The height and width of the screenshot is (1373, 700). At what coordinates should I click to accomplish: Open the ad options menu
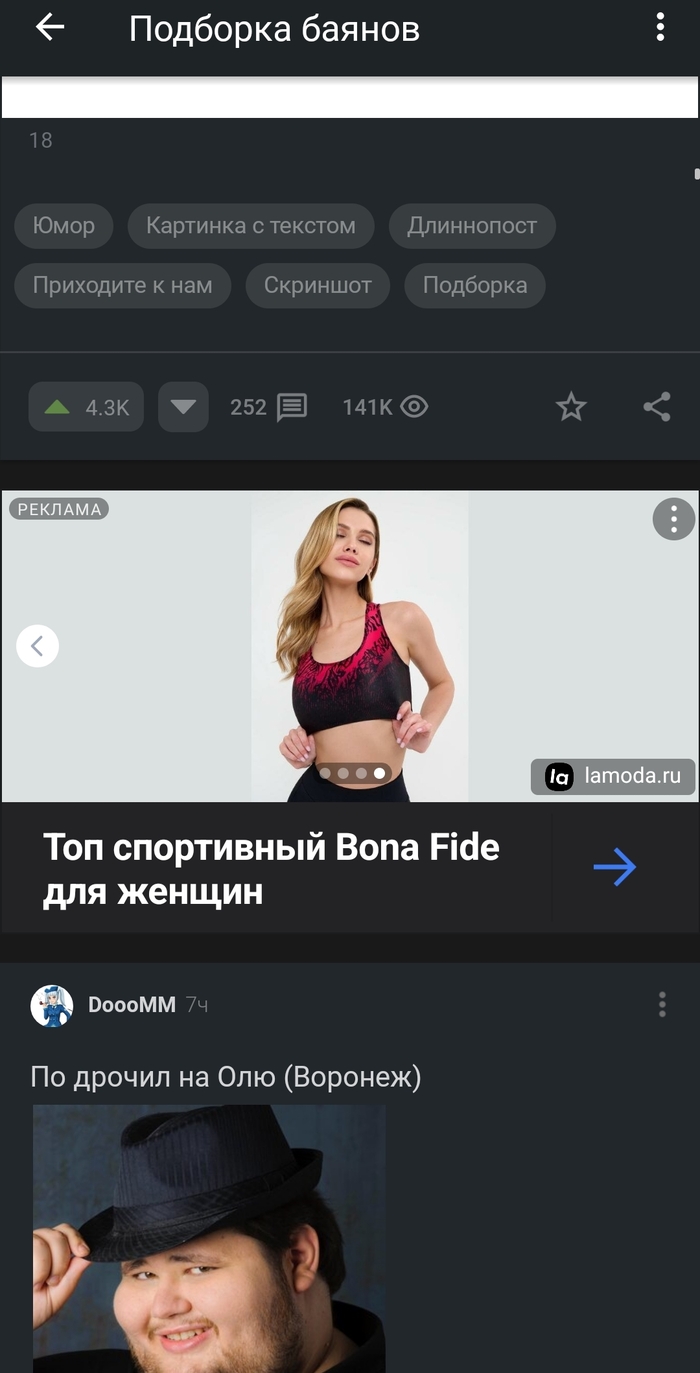click(673, 519)
